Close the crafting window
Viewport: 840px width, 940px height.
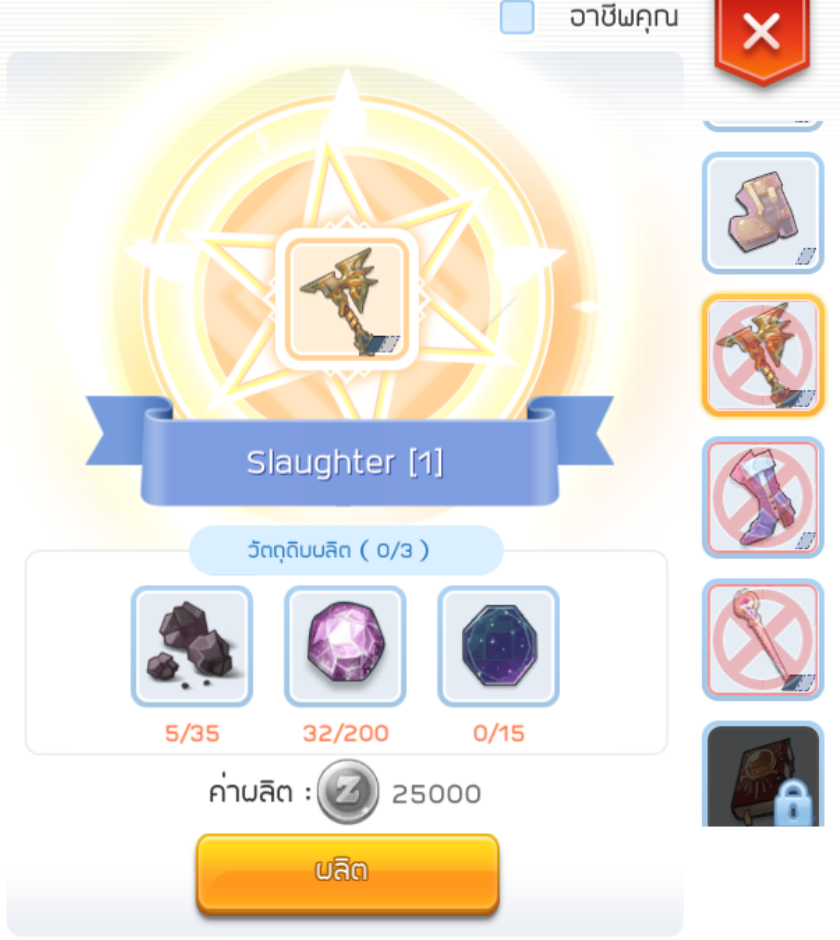coord(762,35)
